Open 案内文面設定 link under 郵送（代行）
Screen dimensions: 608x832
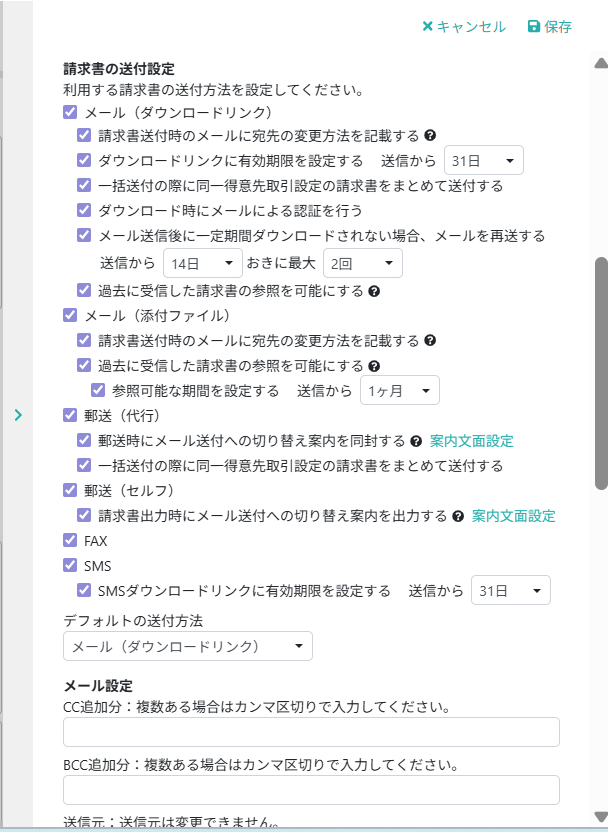(472, 441)
